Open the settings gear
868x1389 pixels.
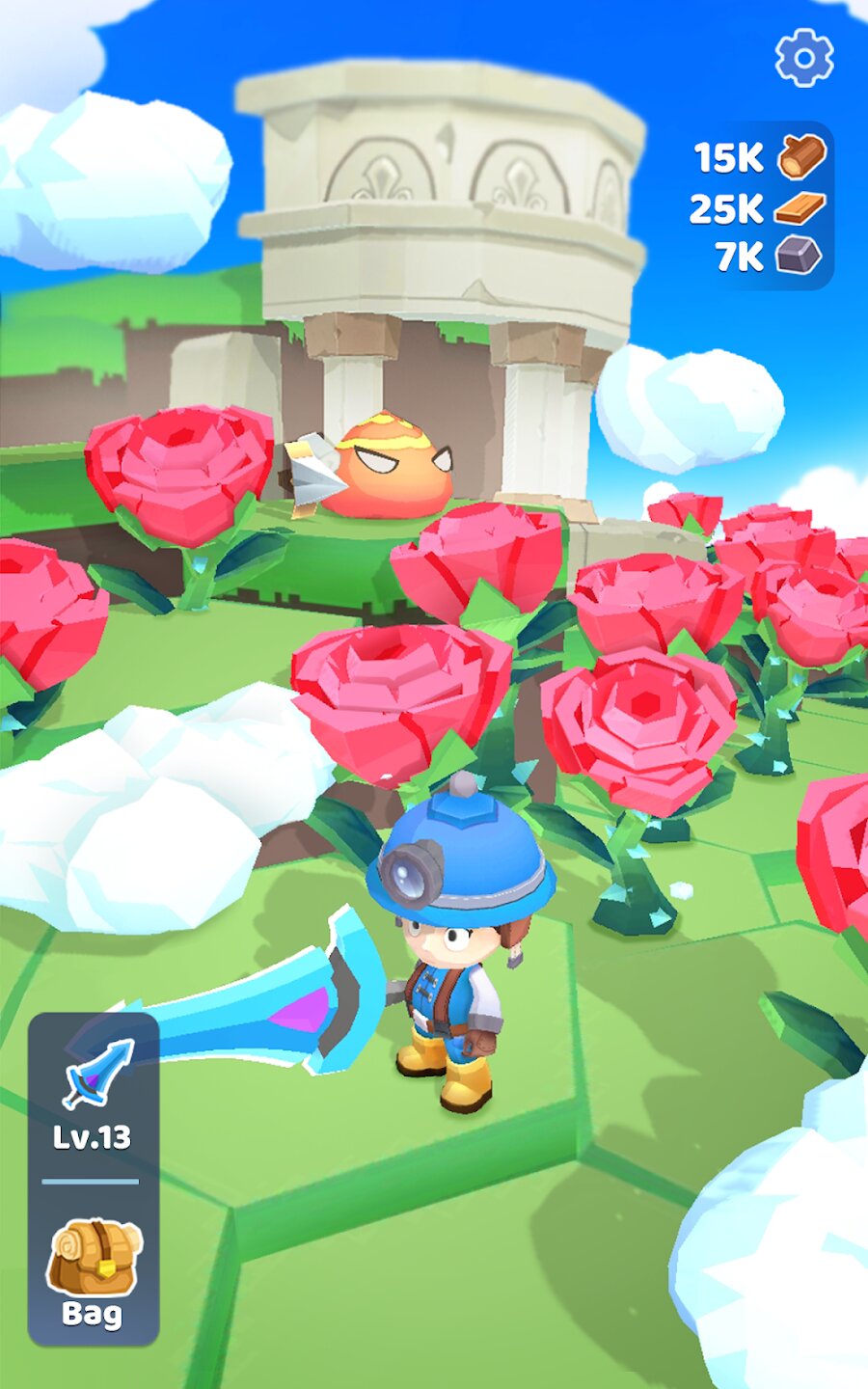click(x=804, y=58)
